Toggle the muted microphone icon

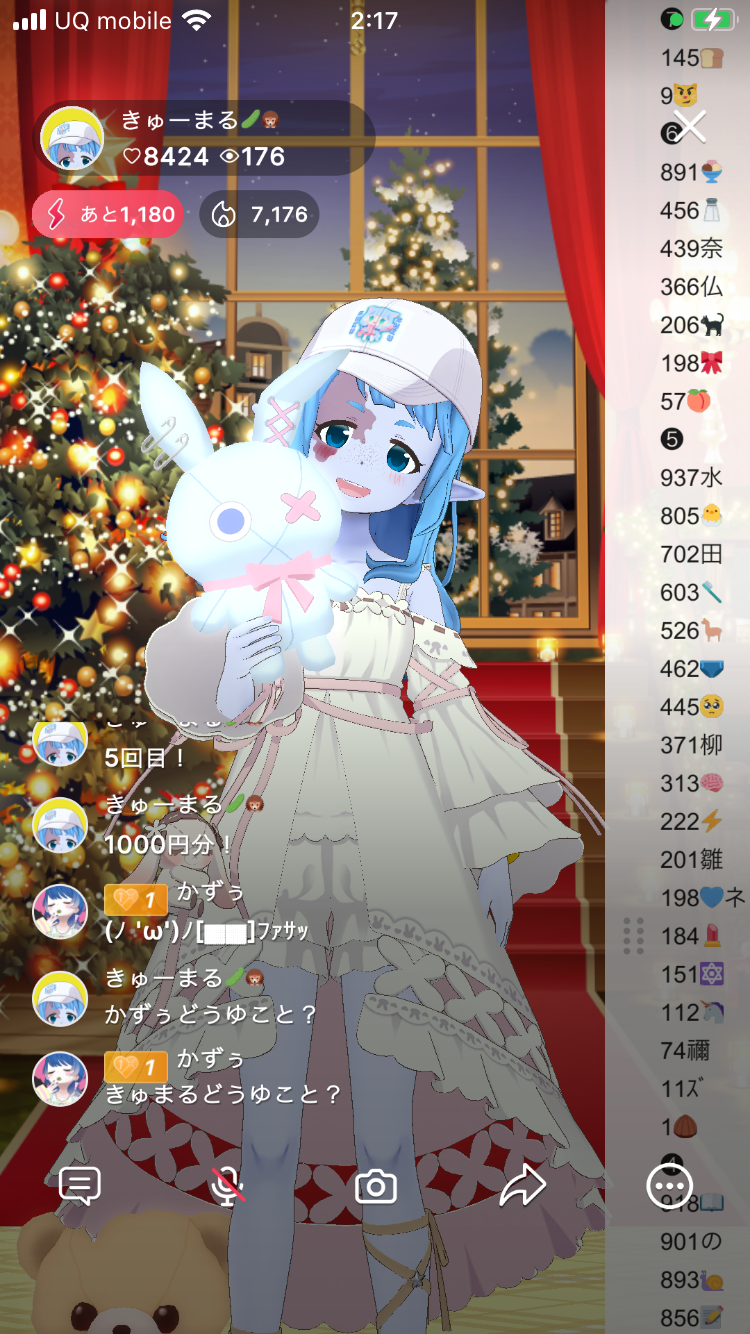tap(228, 1186)
